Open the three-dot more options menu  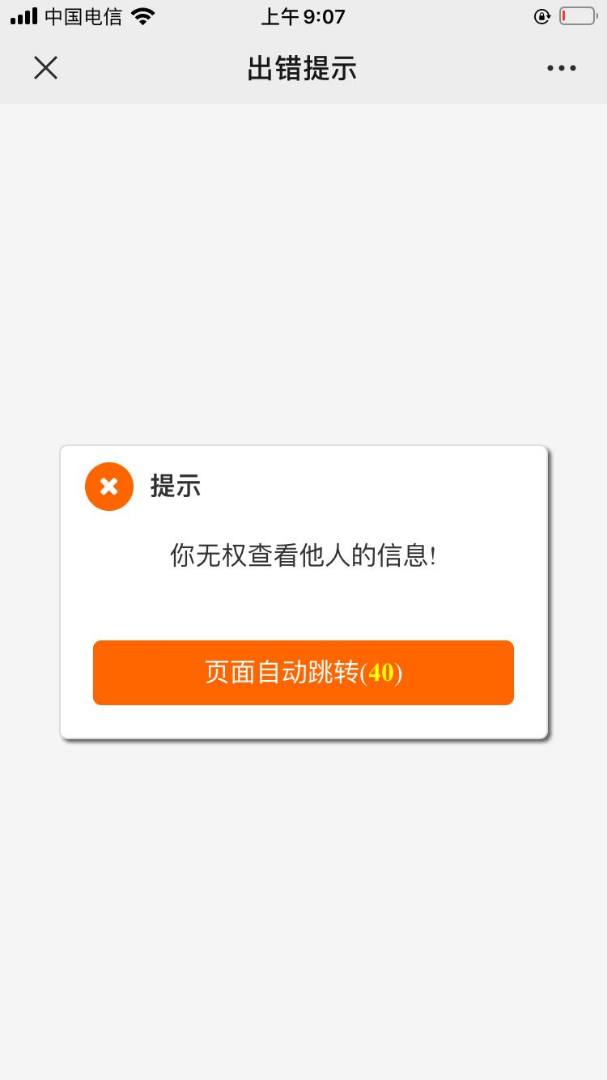pyautogui.click(x=561, y=68)
